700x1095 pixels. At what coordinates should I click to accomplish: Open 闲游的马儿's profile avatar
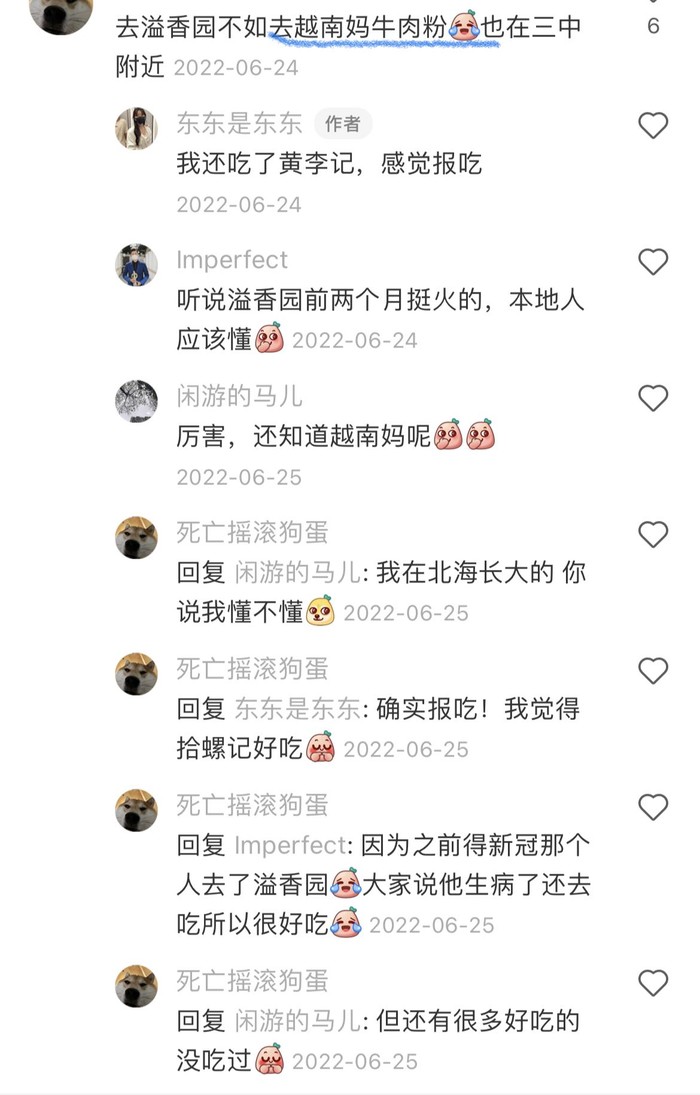[136, 401]
